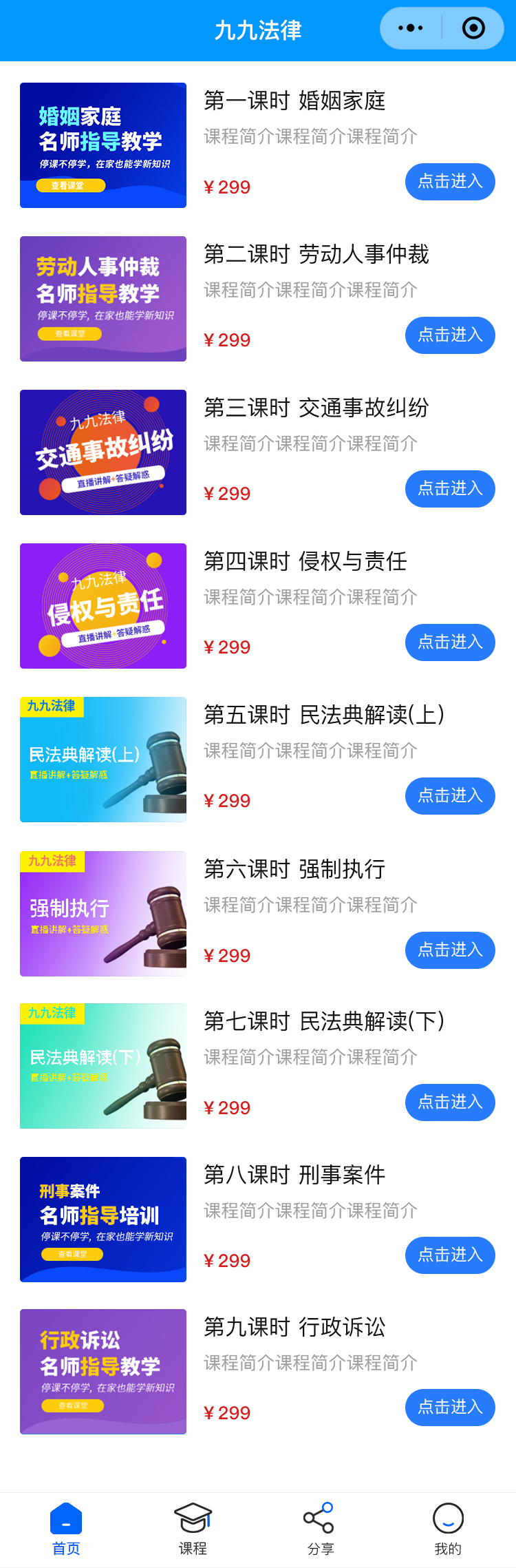Enter the 行政诉讼 lesson
516x1568 pixels.
(x=450, y=1408)
